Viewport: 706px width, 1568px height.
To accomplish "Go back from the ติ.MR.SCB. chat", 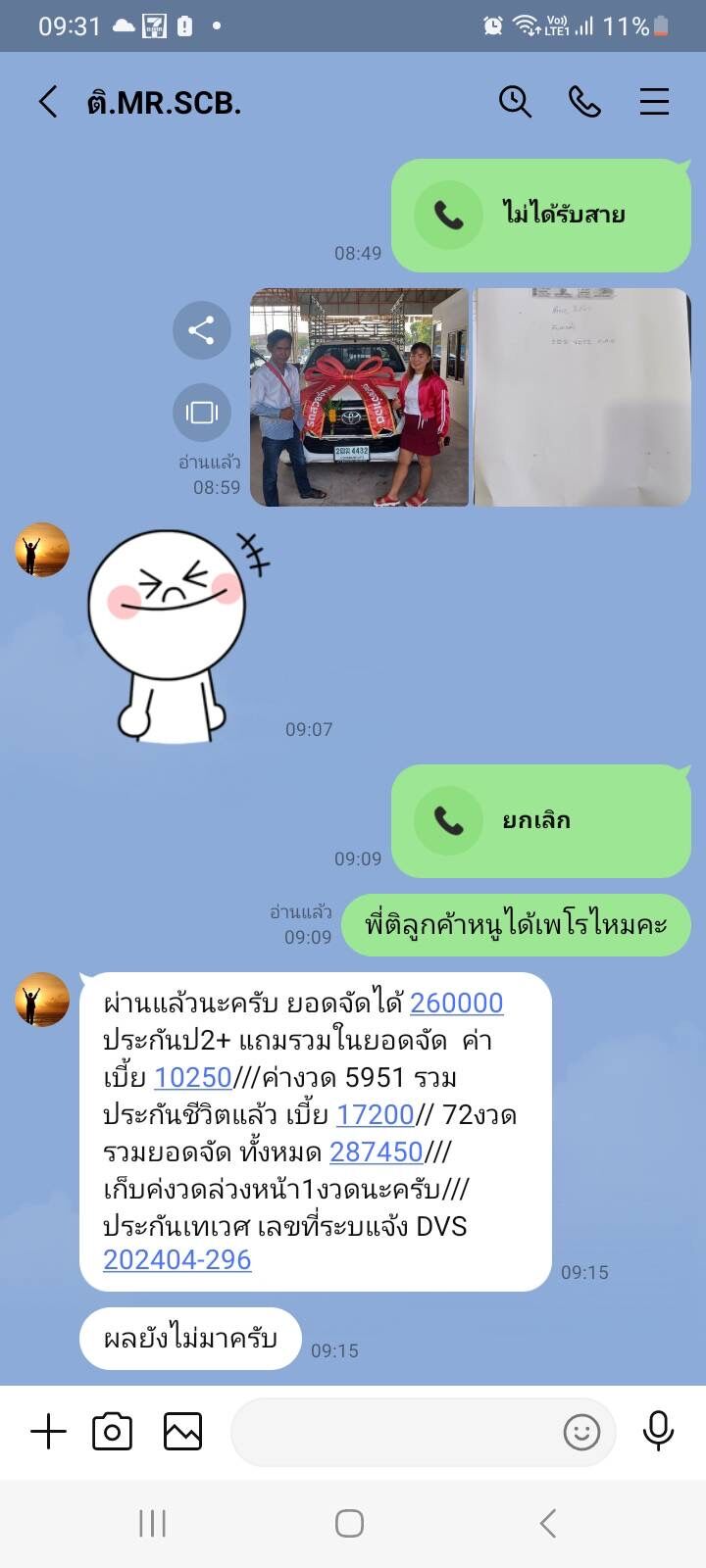I will point(48,102).
